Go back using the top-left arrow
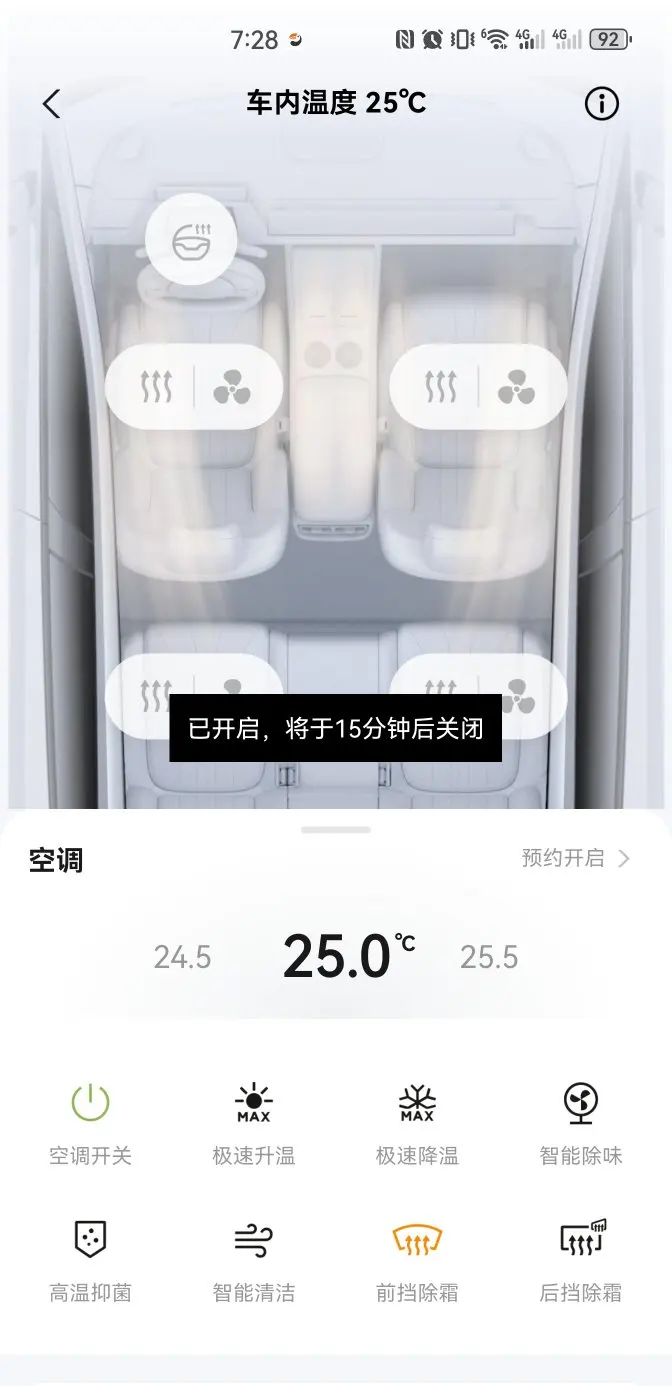 coord(52,103)
